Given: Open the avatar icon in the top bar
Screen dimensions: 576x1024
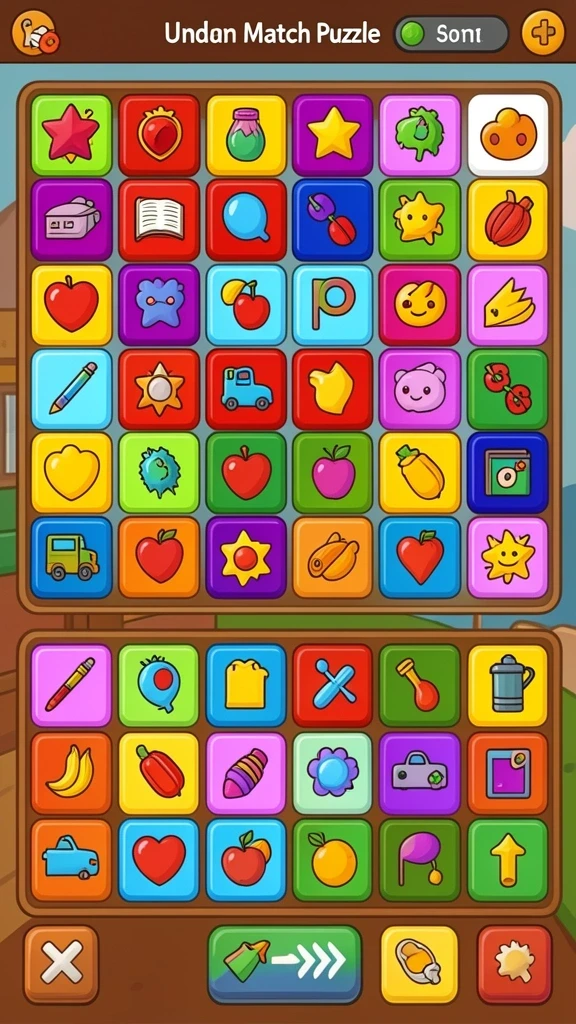Looking at the screenshot, I should pos(35,32).
